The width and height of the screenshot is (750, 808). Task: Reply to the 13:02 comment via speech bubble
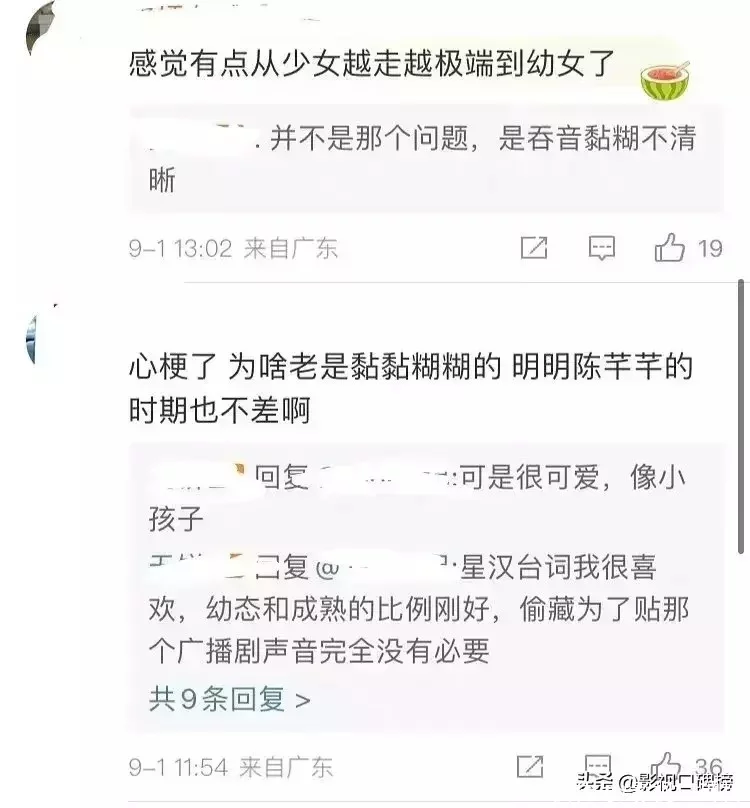click(601, 247)
